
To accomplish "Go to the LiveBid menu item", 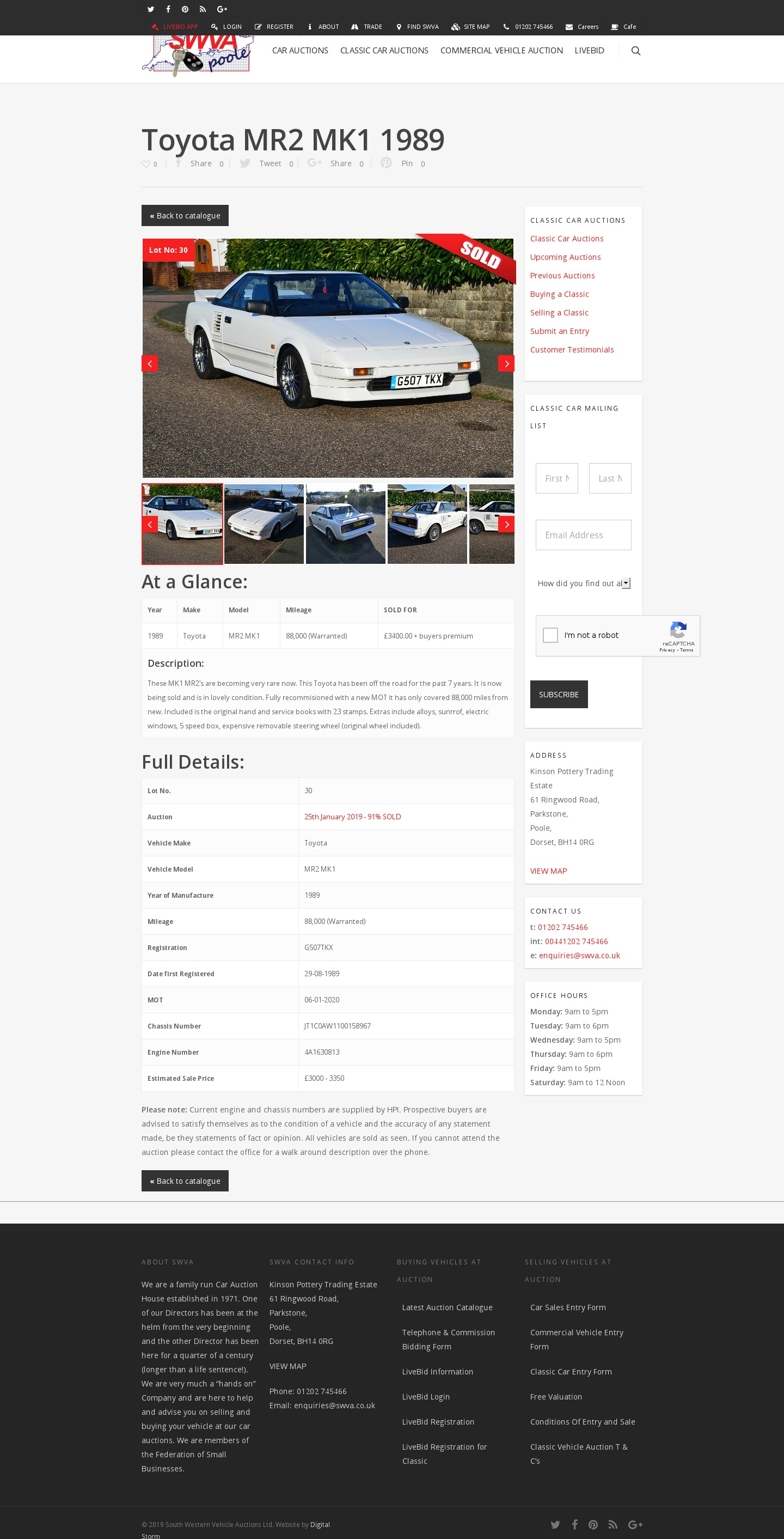I will coord(589,51).
